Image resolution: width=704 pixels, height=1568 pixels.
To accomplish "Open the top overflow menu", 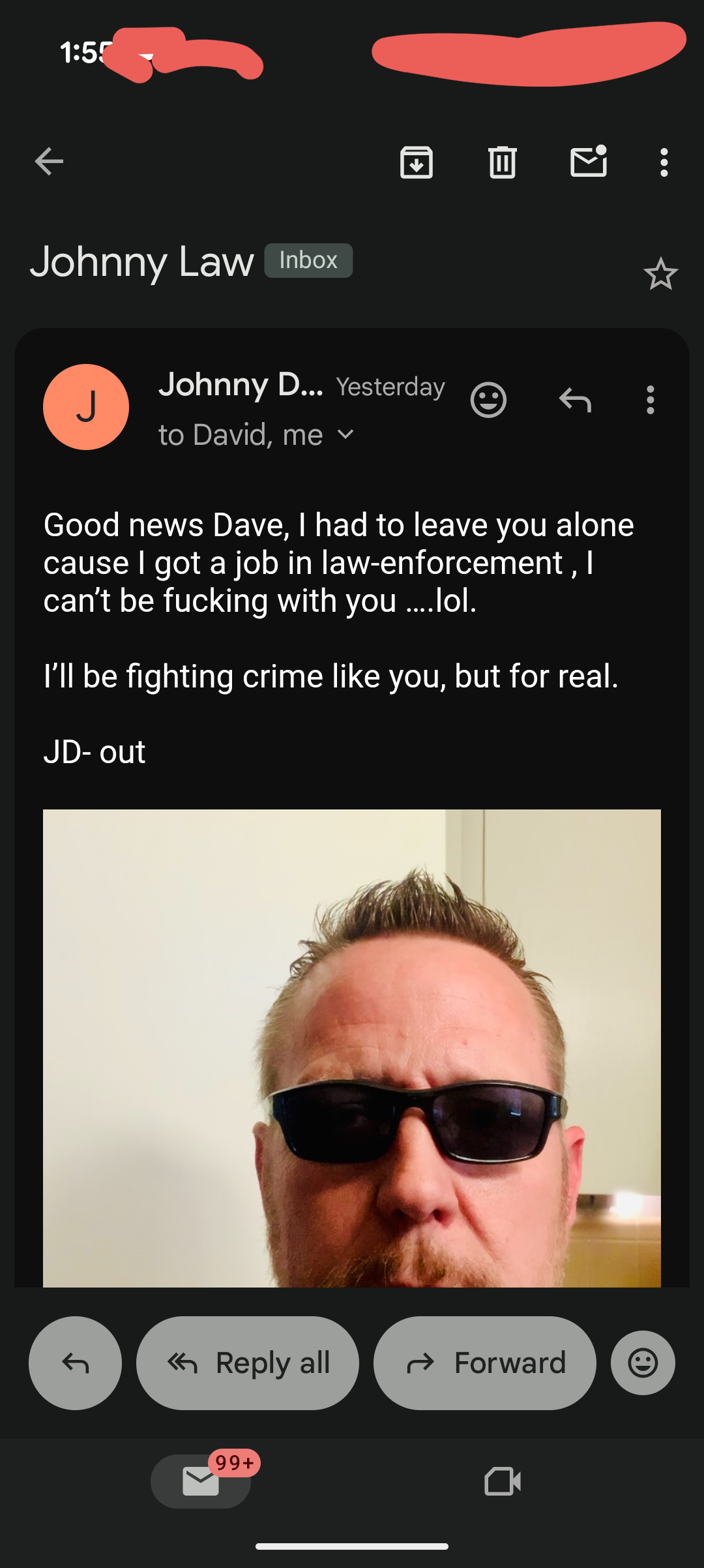I will tap(664, 162).
